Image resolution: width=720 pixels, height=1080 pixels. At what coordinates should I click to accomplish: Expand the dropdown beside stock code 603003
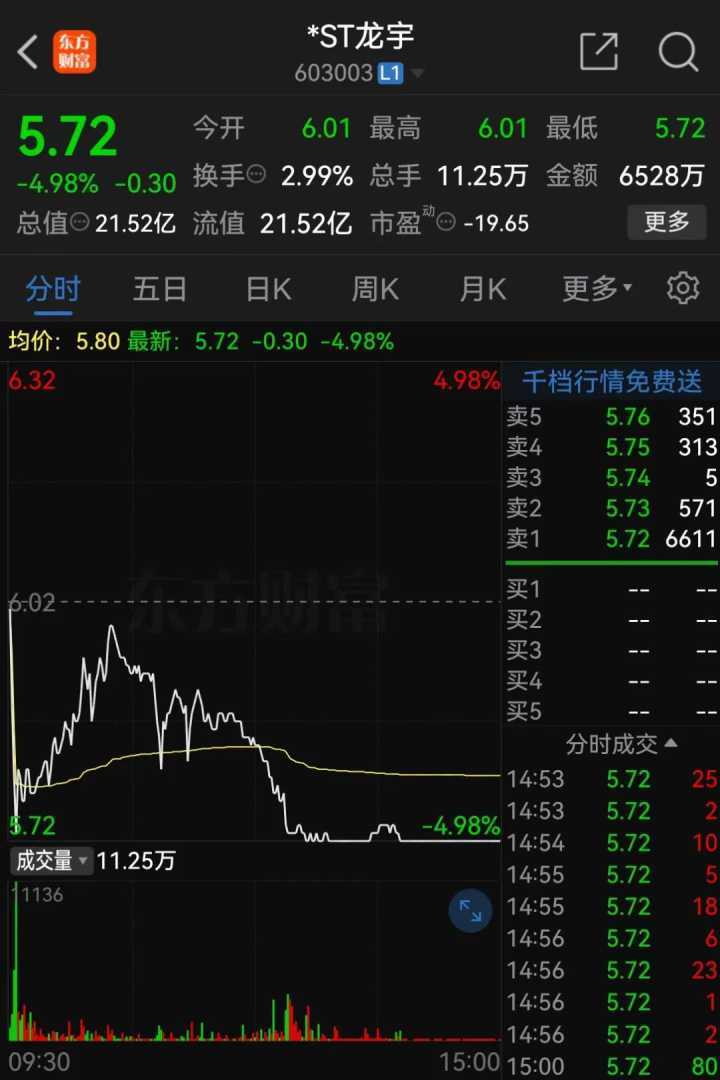pos(417,74)
